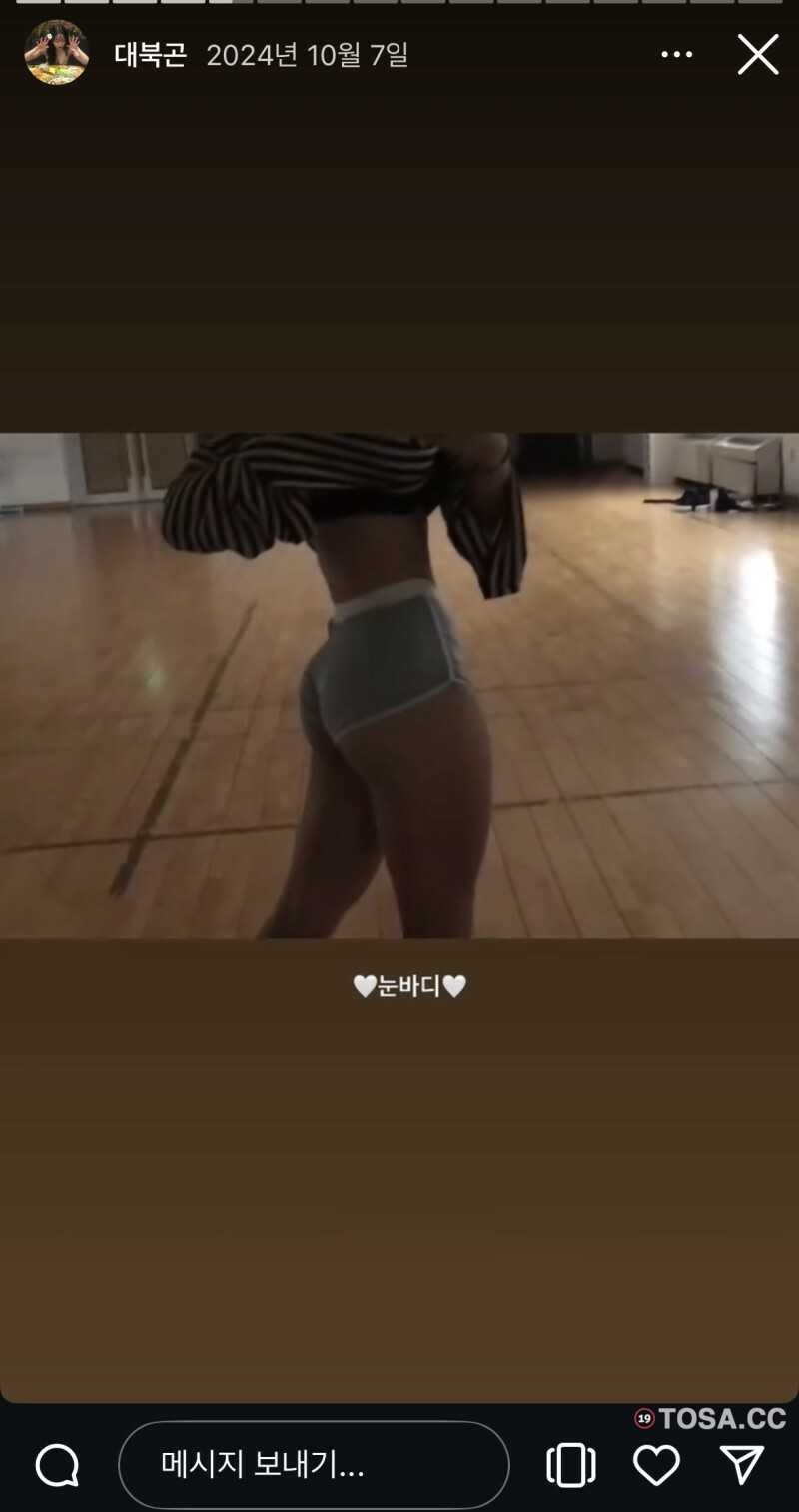Like this story with the heart

point(656,1465)
